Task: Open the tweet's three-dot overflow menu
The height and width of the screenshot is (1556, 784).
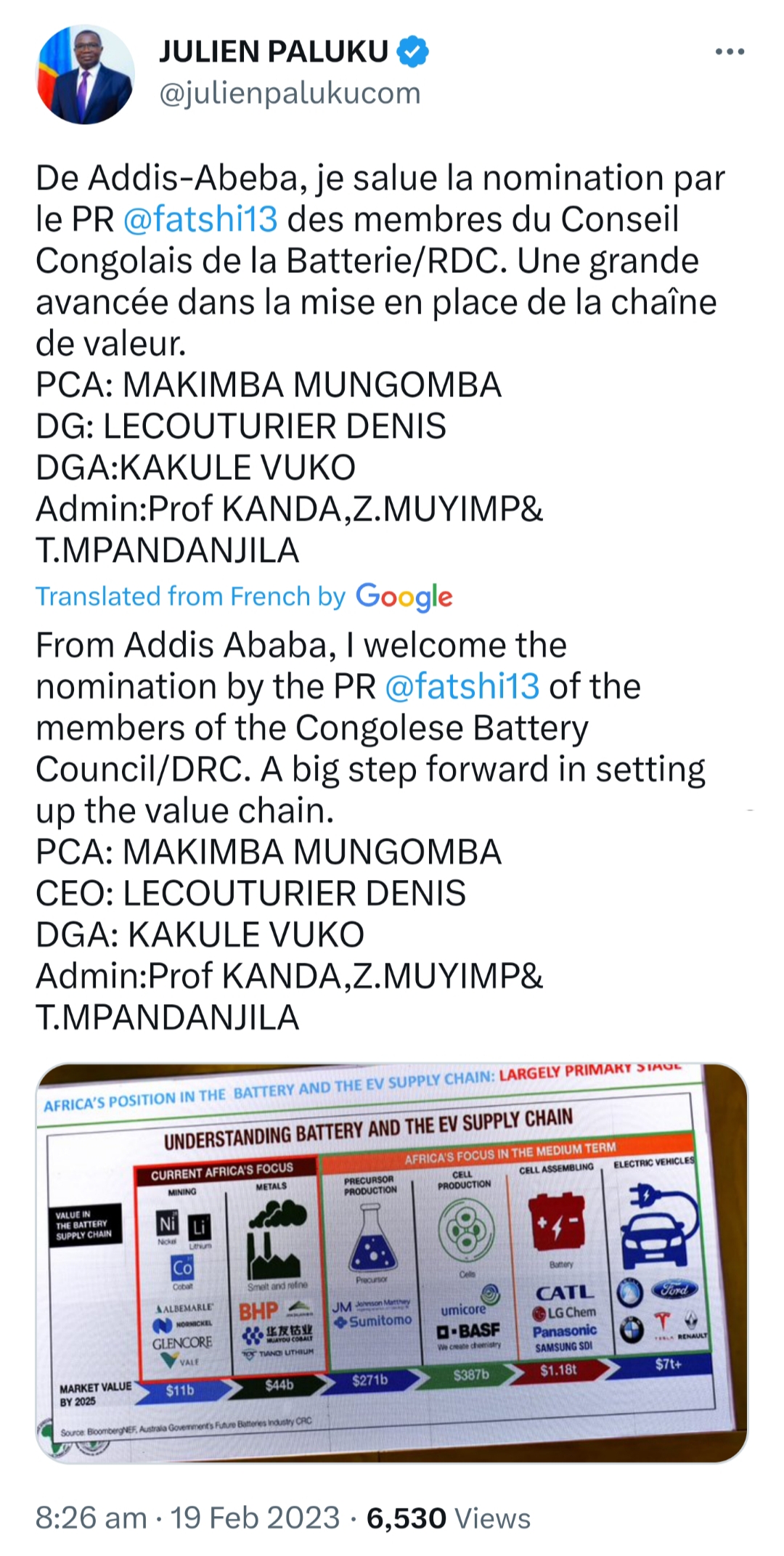Action: point(730,52)
